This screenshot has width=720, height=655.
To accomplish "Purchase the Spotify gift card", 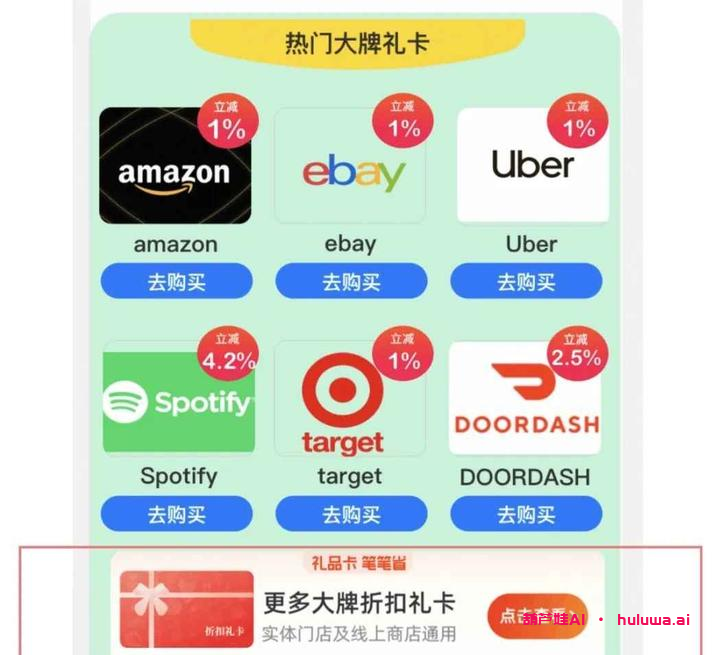I will click(176, 514).
